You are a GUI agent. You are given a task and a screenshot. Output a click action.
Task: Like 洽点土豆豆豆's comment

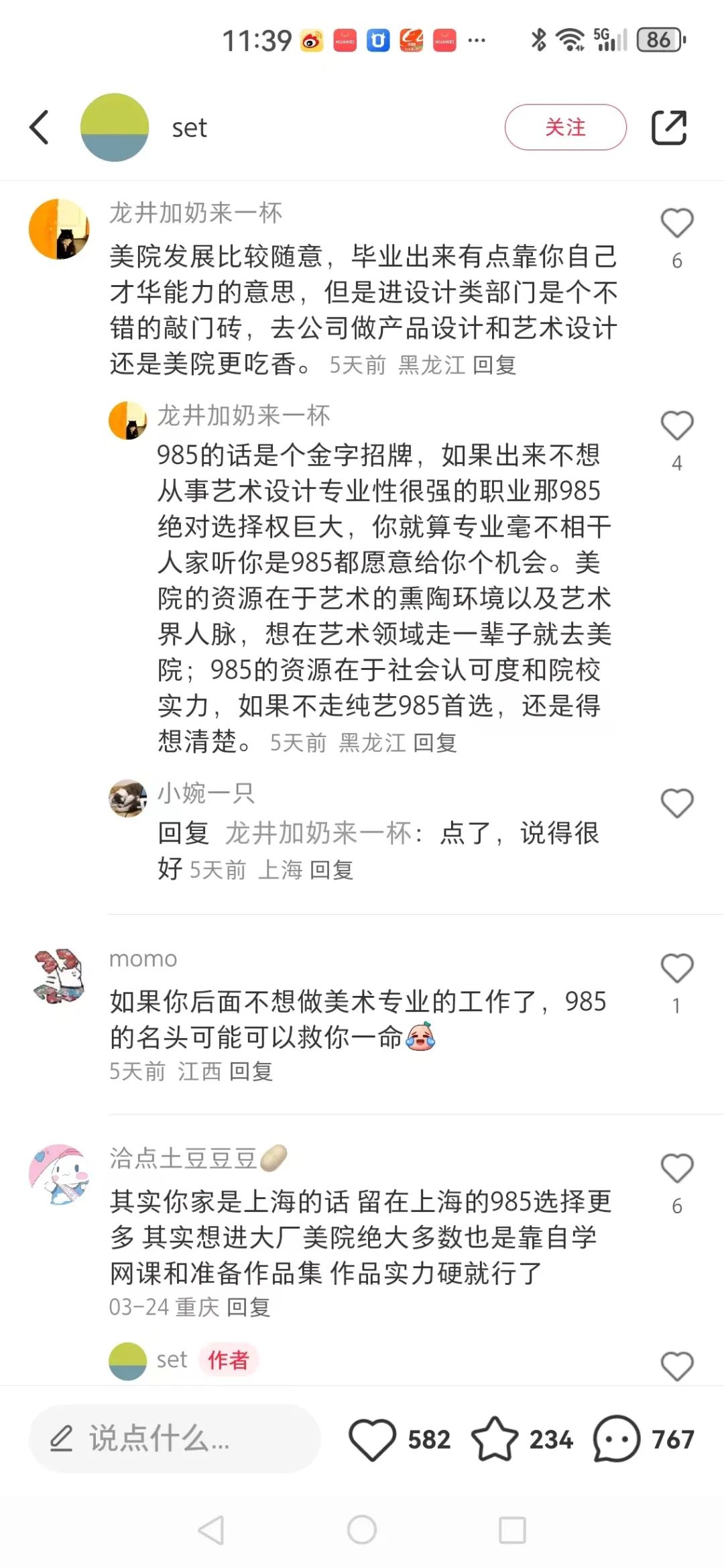point(676,1169)
